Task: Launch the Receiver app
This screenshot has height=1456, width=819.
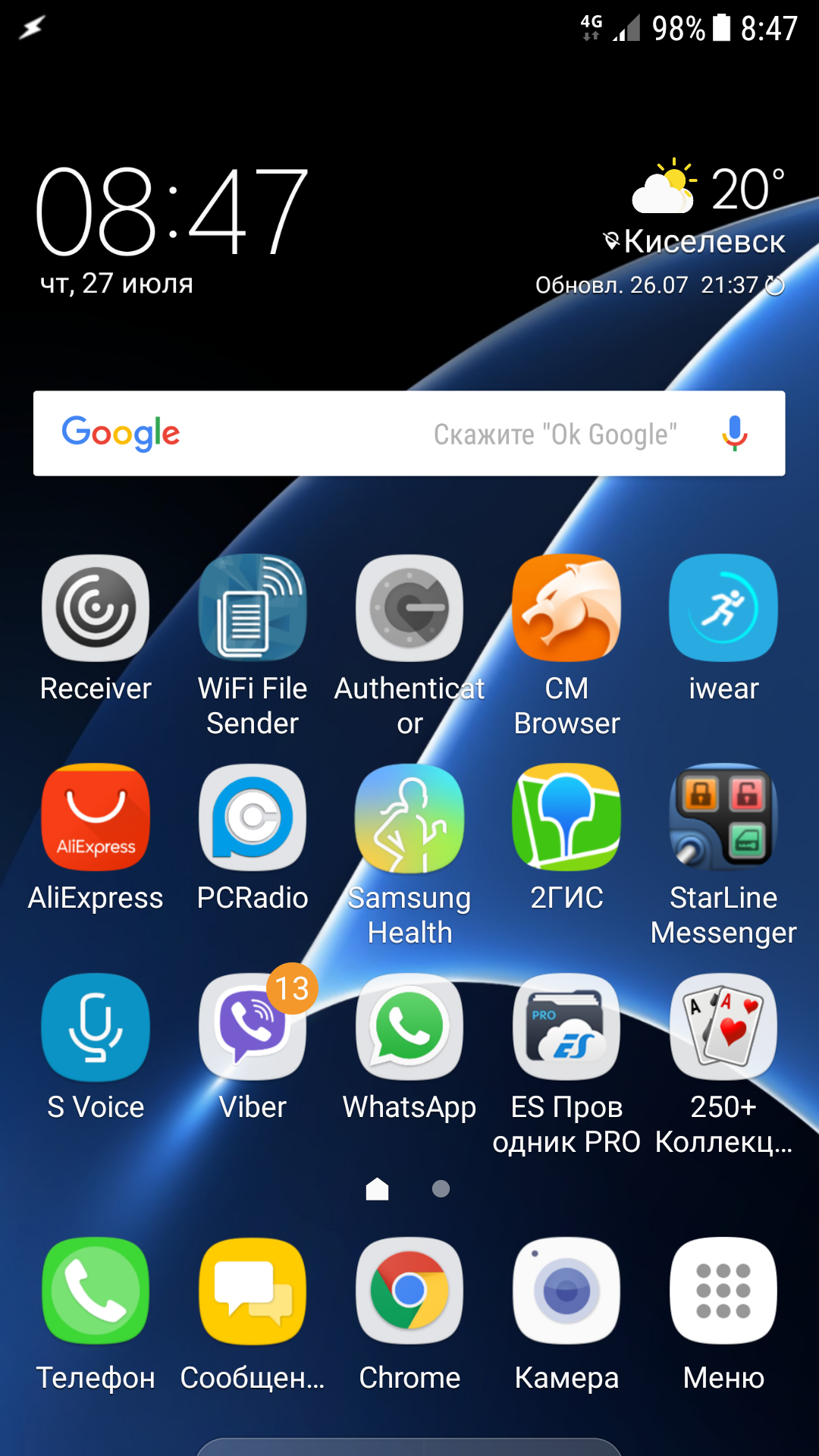Action: pyautogui.click(x=96, y=608)
